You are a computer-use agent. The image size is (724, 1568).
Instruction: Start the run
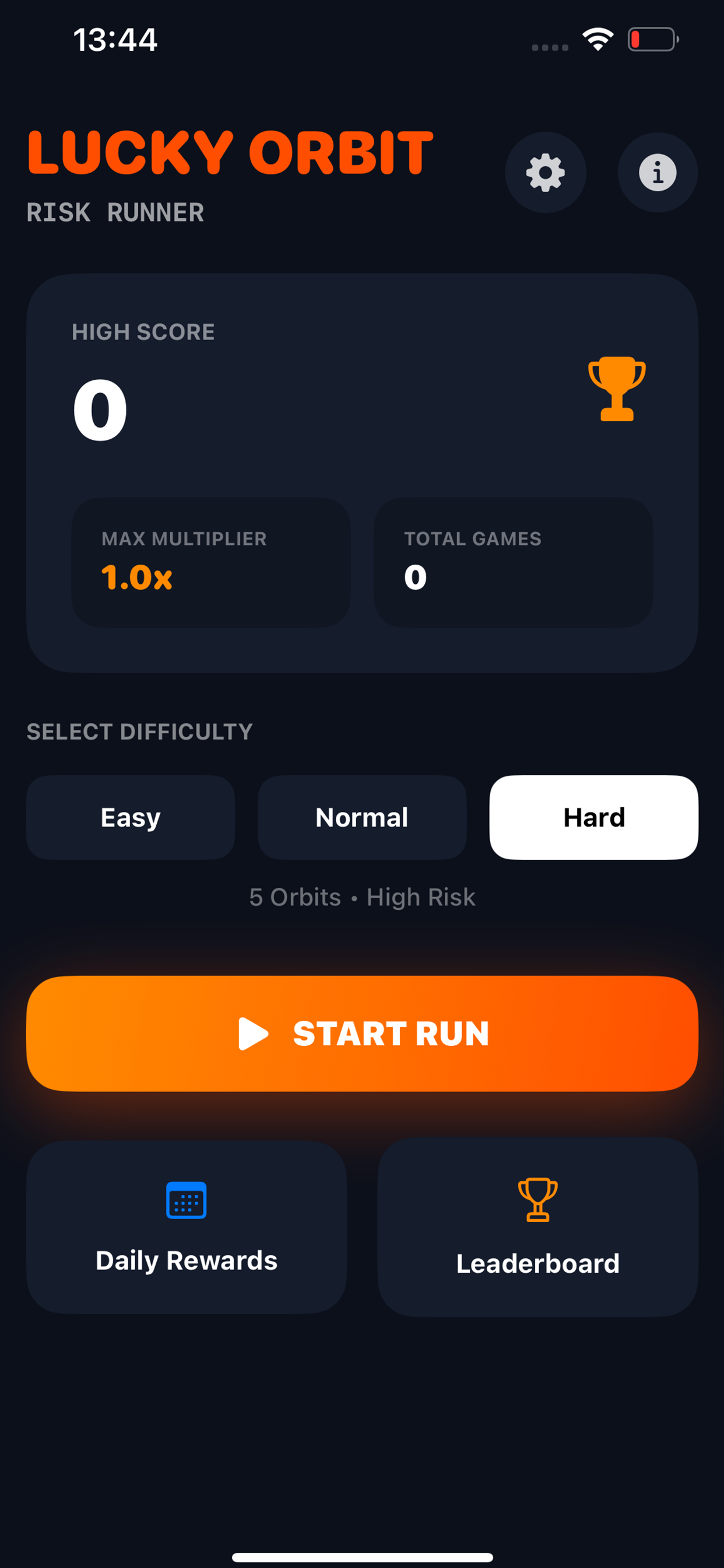[x=362, y=1034]
